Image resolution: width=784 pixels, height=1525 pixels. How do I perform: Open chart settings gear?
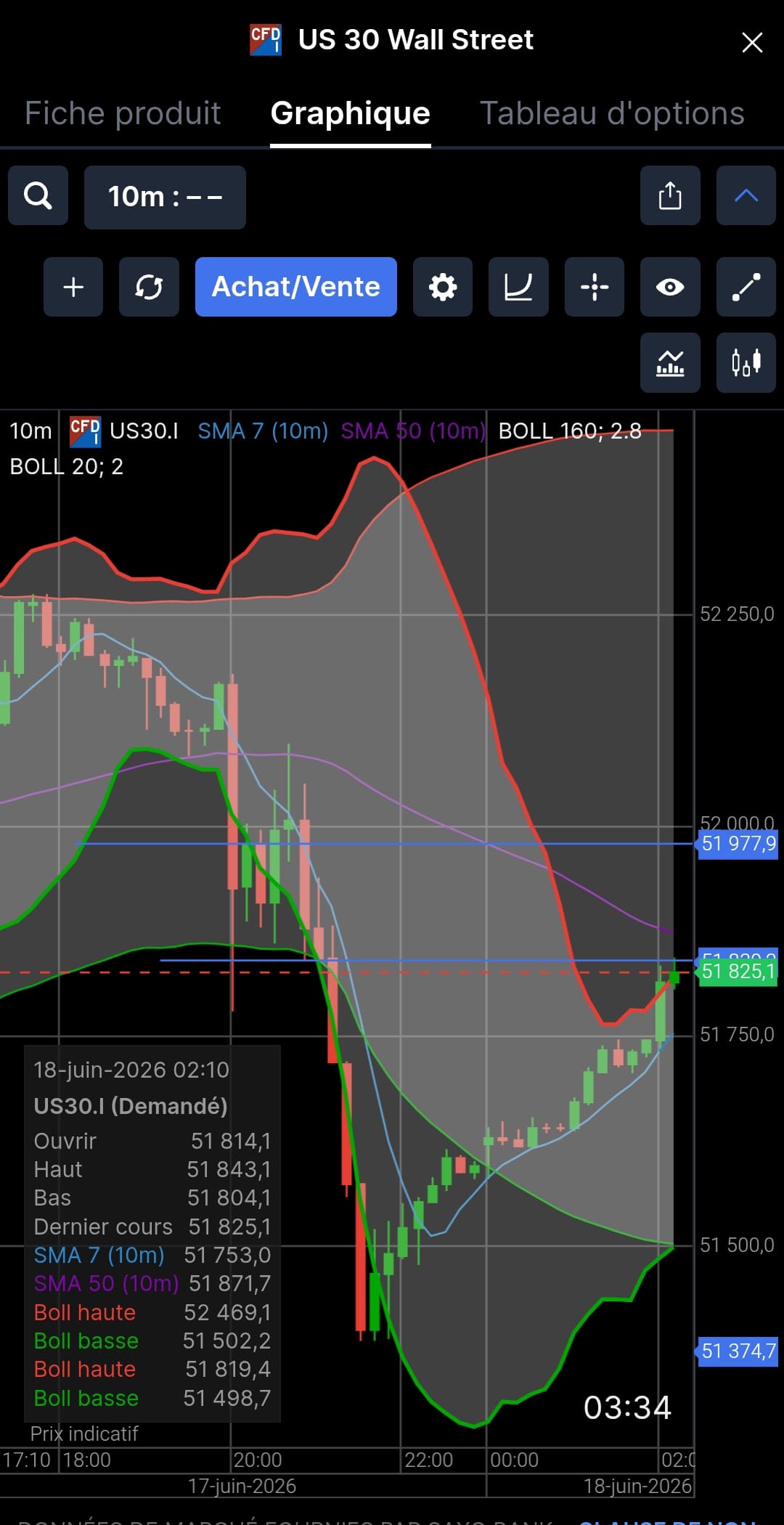click(x=443, y=287)
